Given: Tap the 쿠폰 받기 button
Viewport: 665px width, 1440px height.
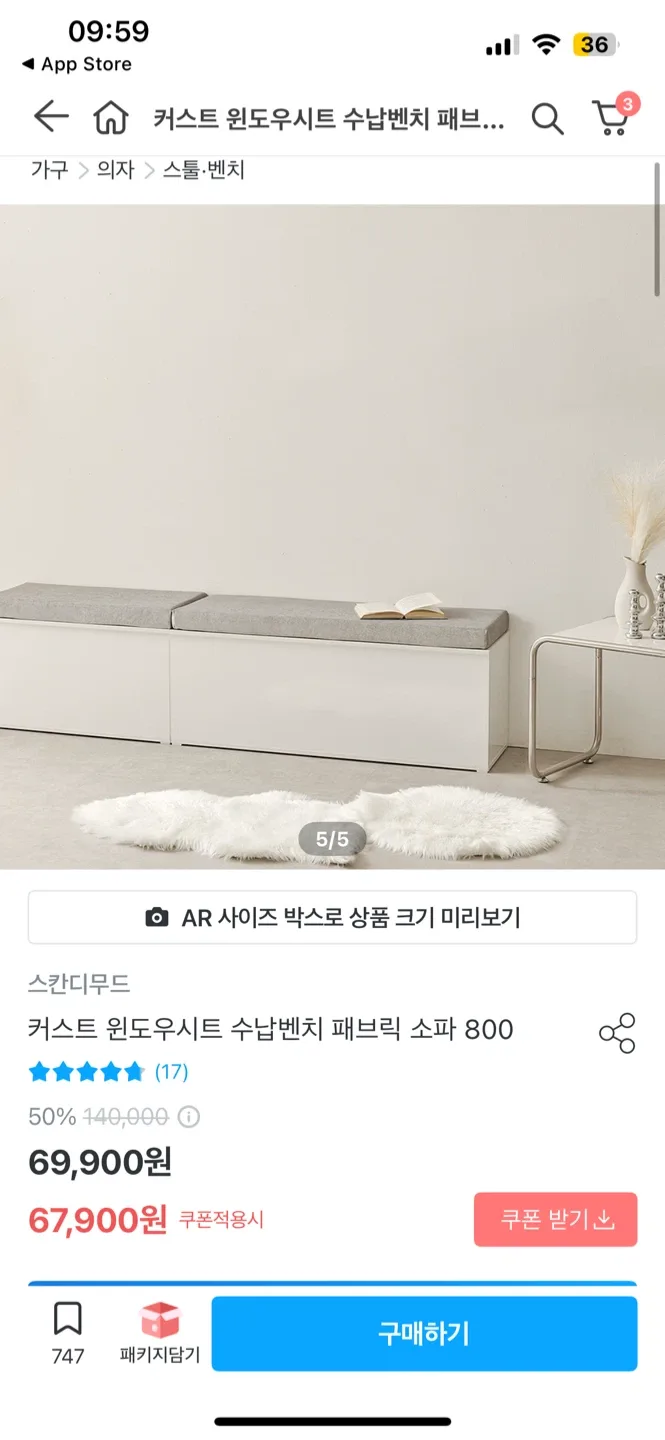Looking at the screenshot, I should 555,1220.
